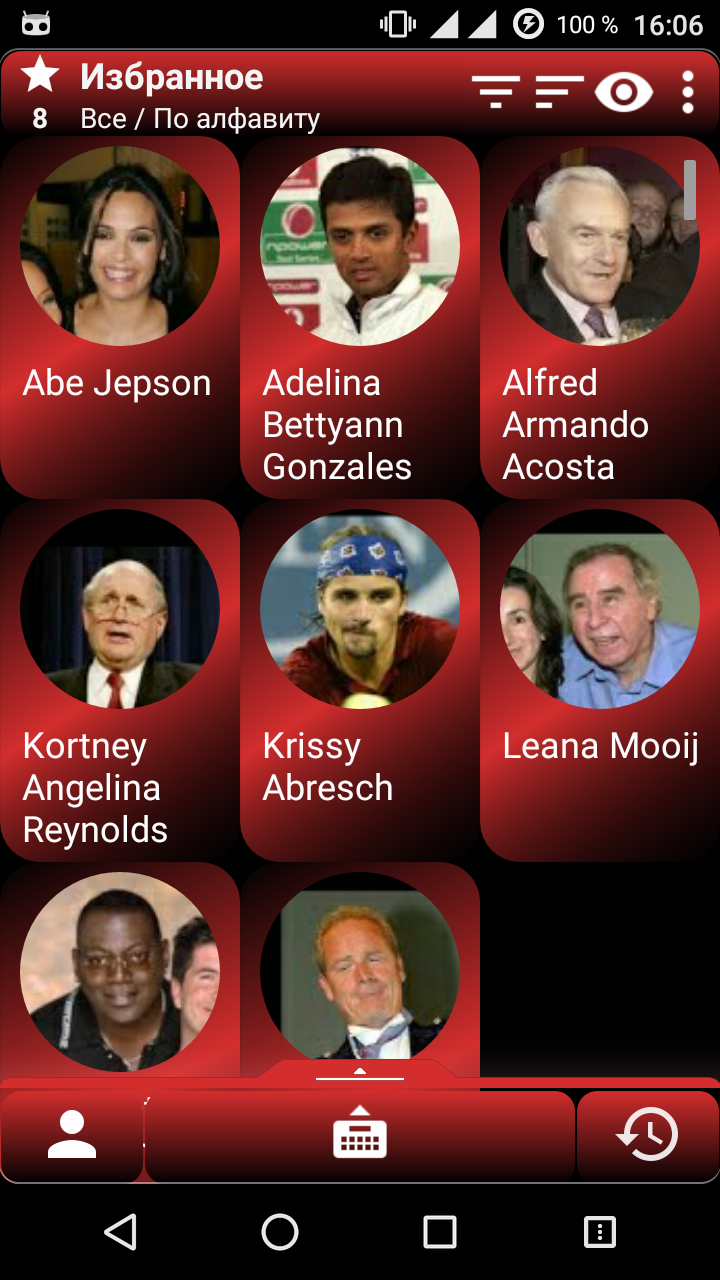Open the sort order icon
The width and height of the screenshot is (720, 1280).
click(559, 92)
